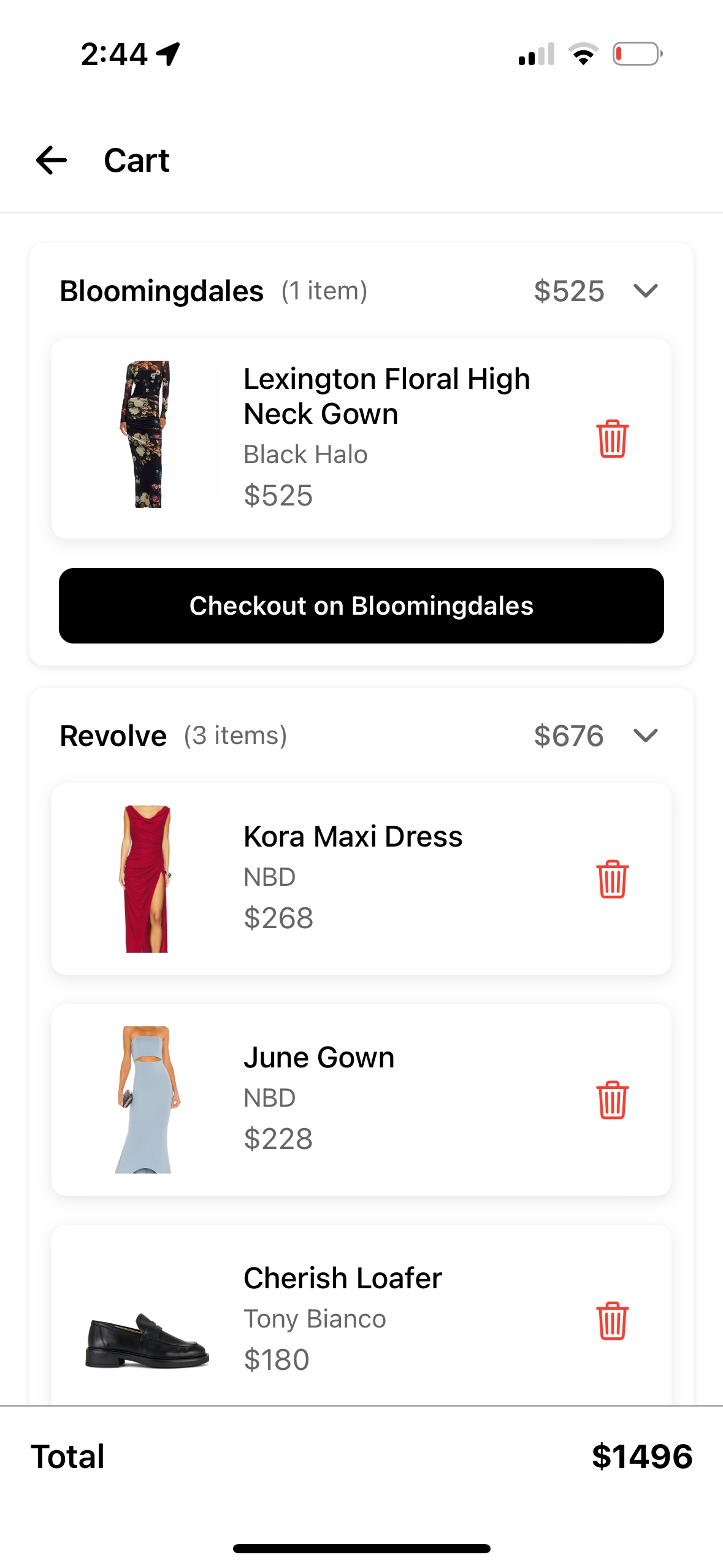The width and height of the screenshot is (723, 1568).
Task: Open the Cherish Loafer item
Action: pos(361,1316)
